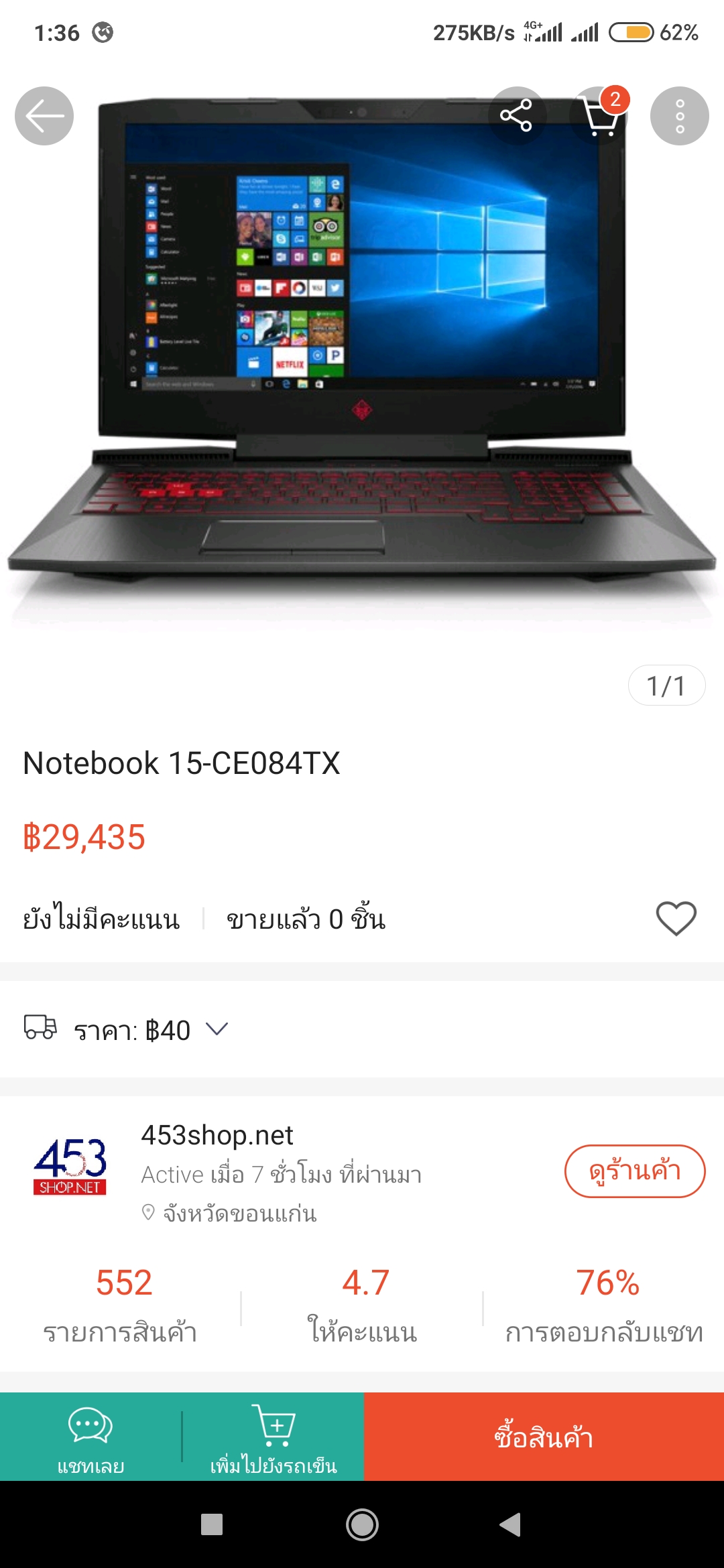The image size is (724, 1568).
Task: Open the shopping cart
Action: pos(599,116)
